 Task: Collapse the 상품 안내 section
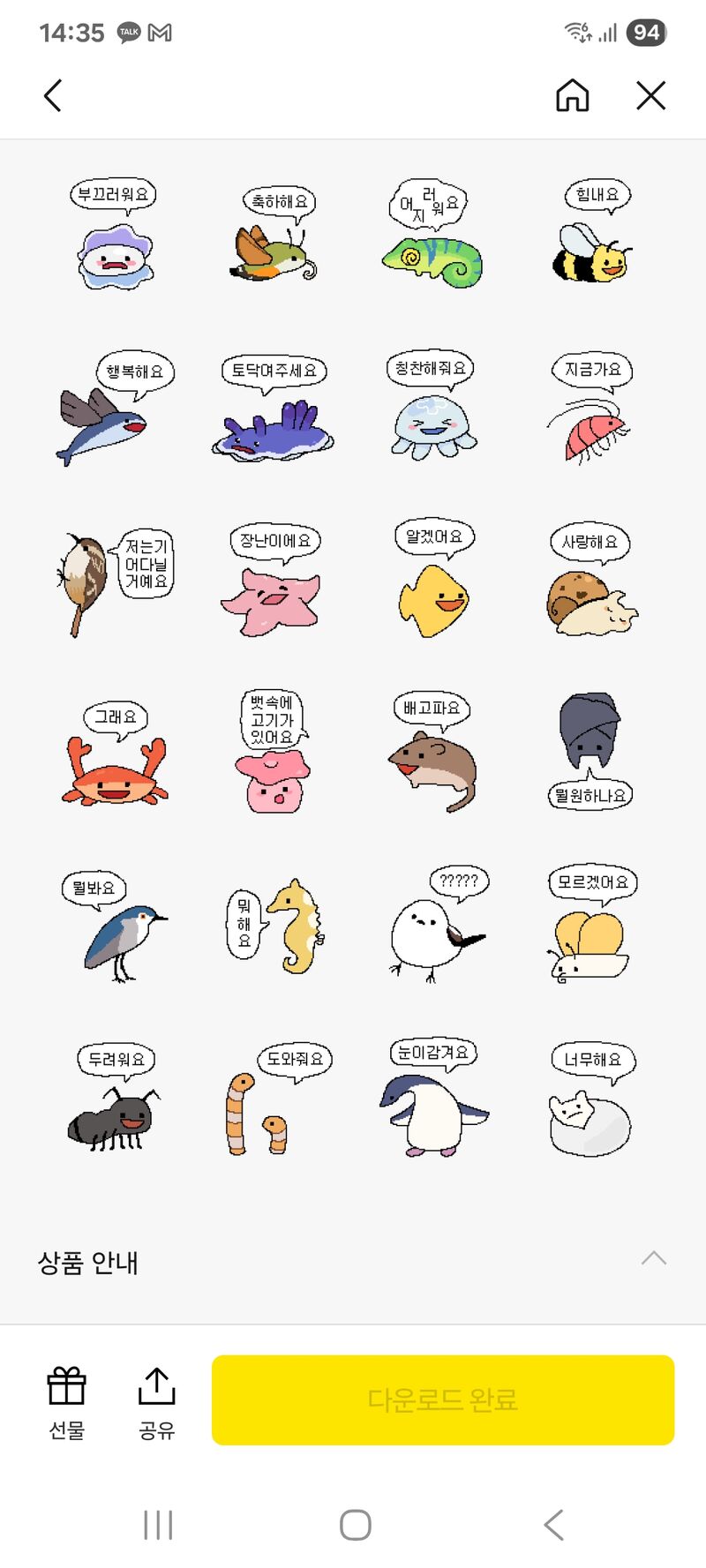[x=653, y=1259]
